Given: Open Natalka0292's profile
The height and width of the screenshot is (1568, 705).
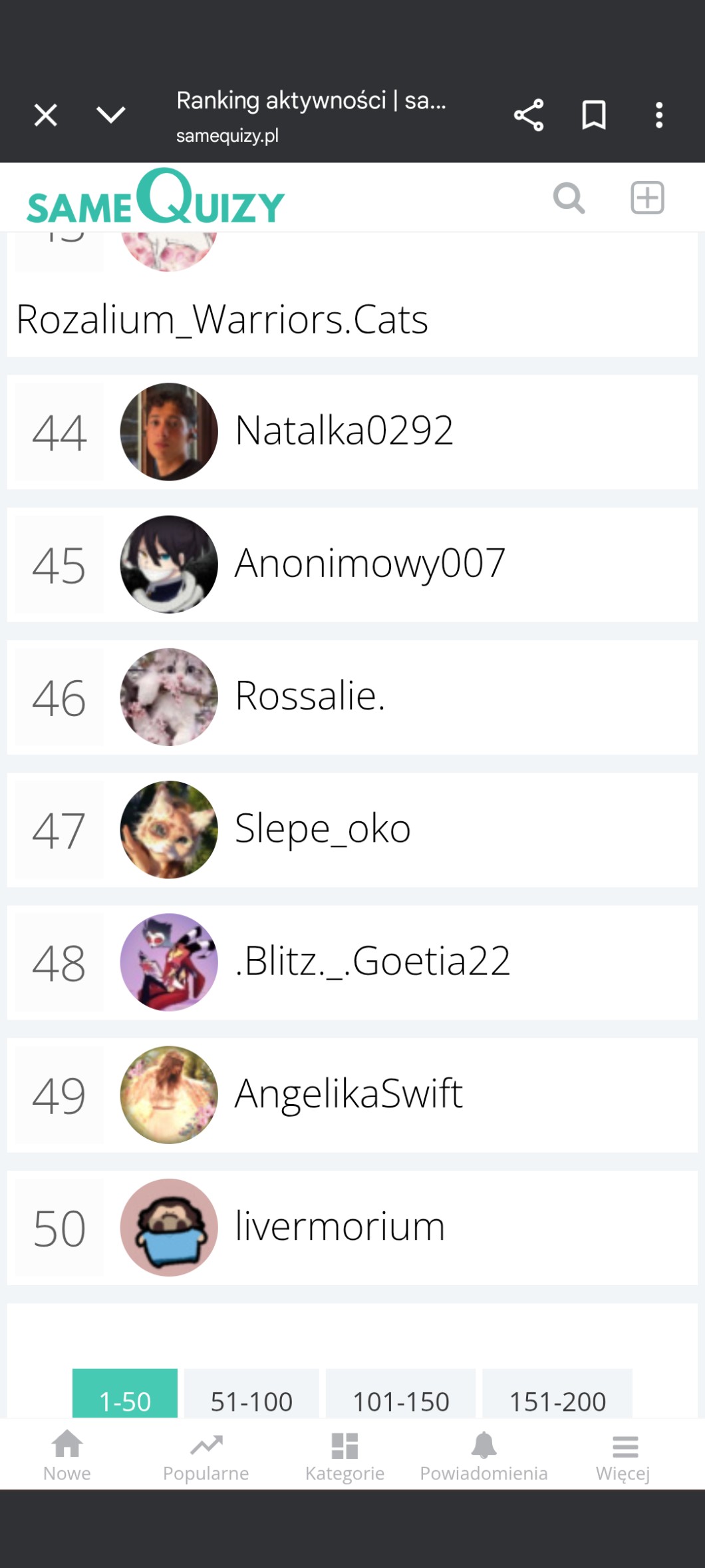Looking at the screenshot, I should coord(352,432).
